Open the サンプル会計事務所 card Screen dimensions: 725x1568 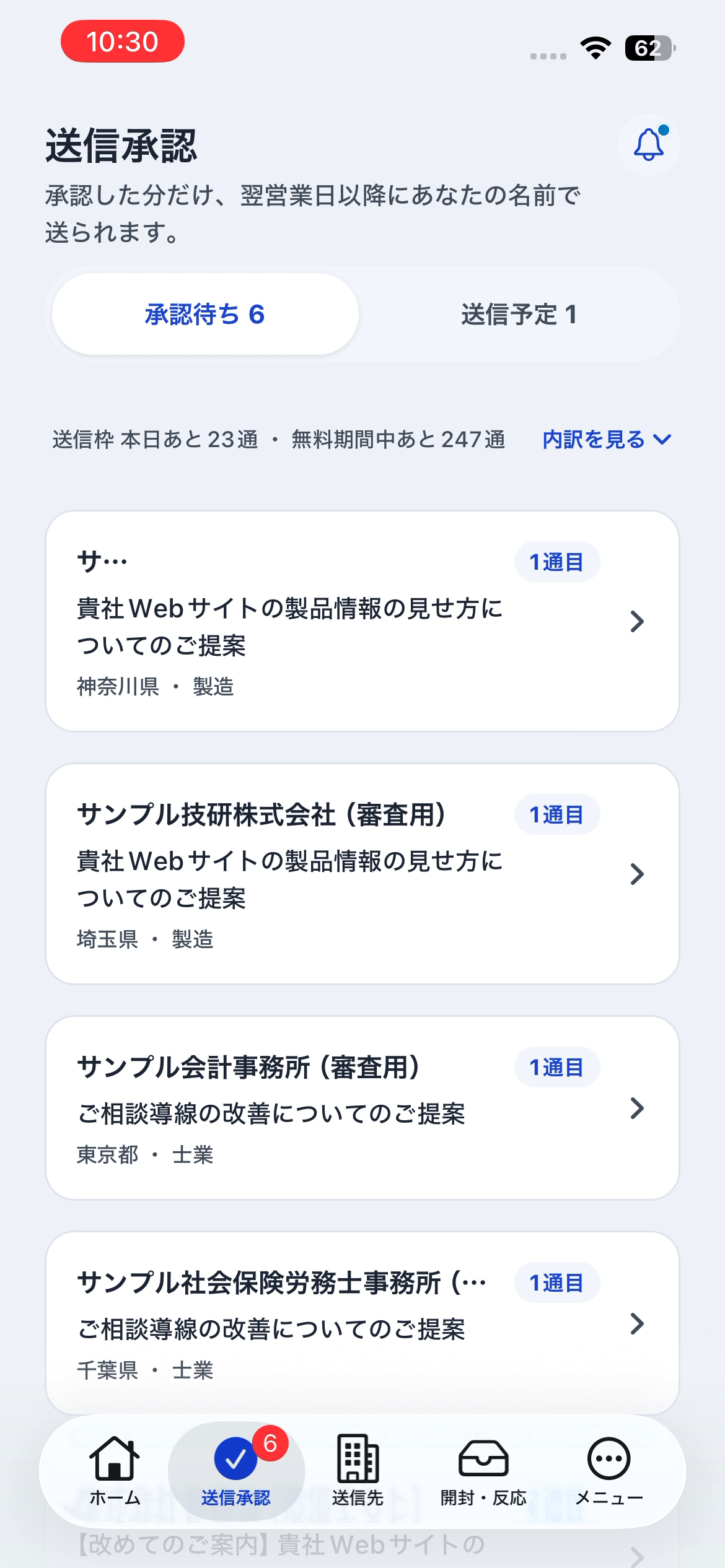(362, 1108)
